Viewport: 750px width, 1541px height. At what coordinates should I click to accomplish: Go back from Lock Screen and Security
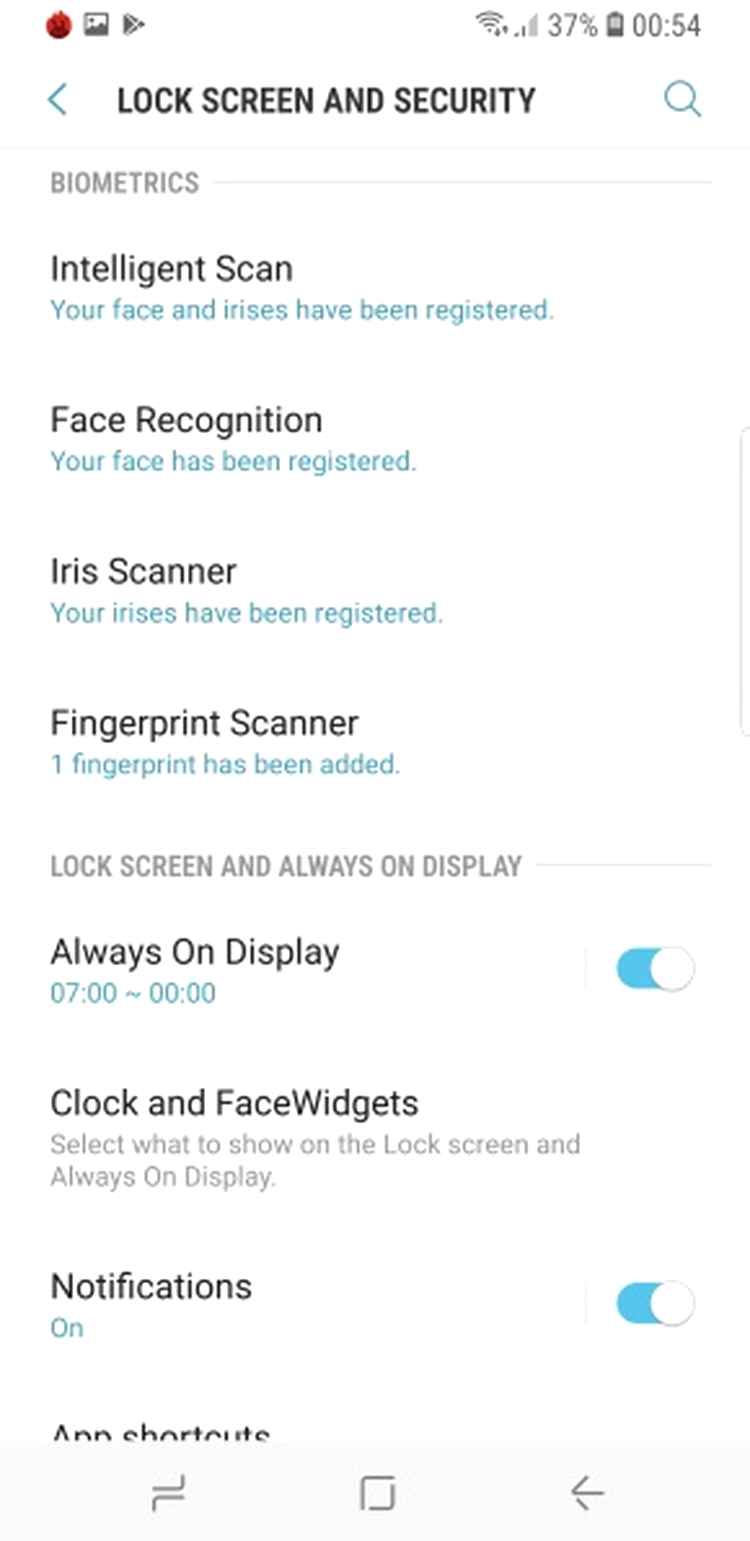(58, 100)
